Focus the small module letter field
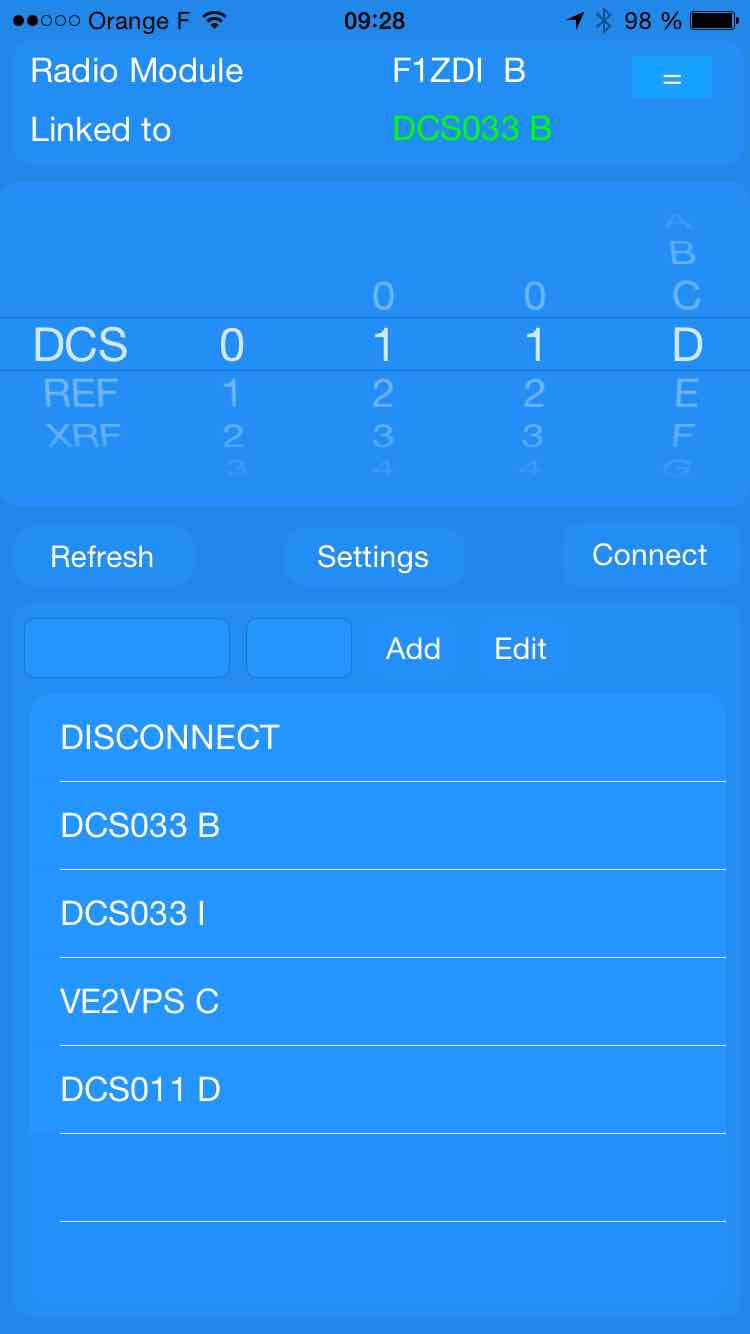Viewport: 750px width, 1334px height. click(x=299, y=648)
